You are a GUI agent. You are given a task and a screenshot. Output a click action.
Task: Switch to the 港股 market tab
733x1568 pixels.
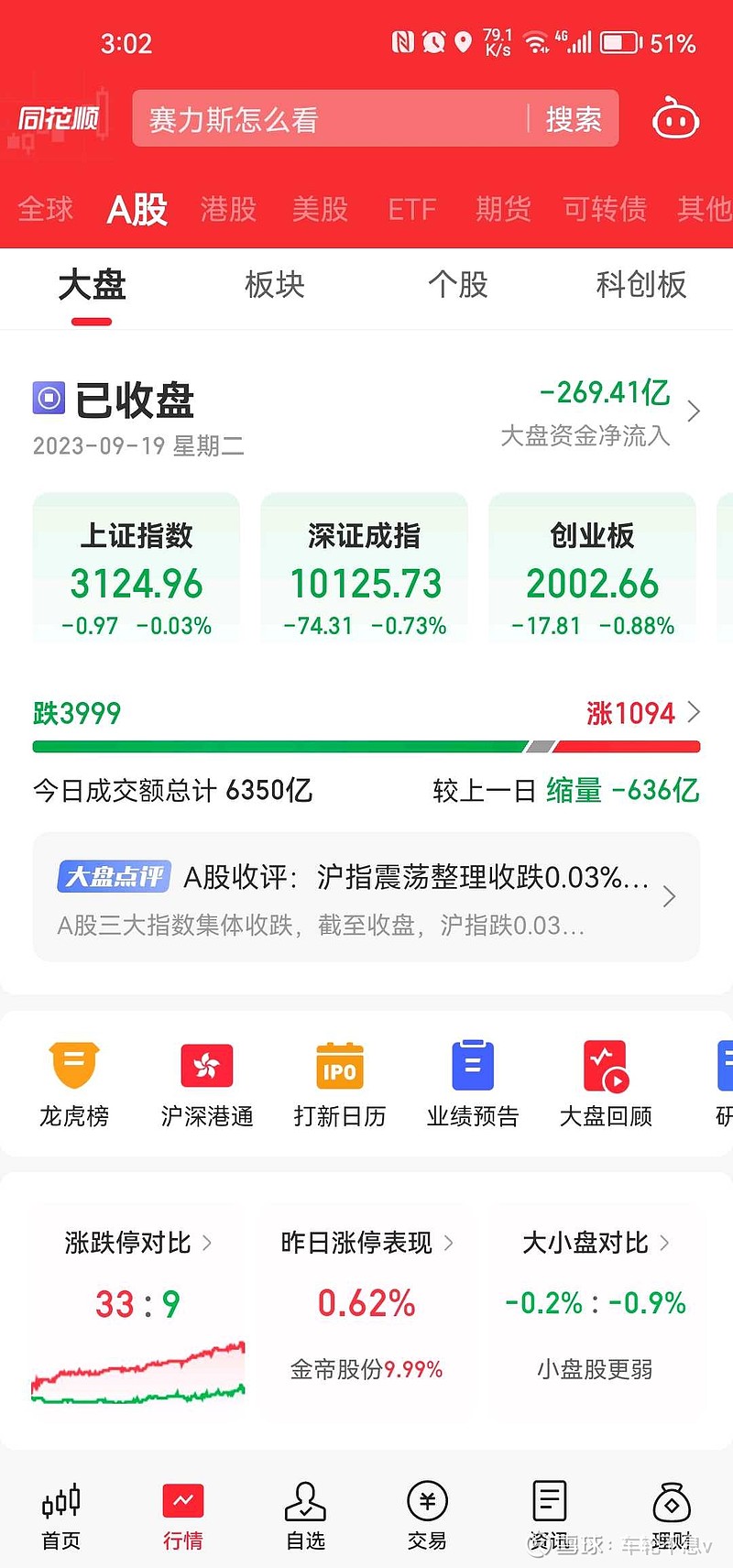[x=228, y=209]
